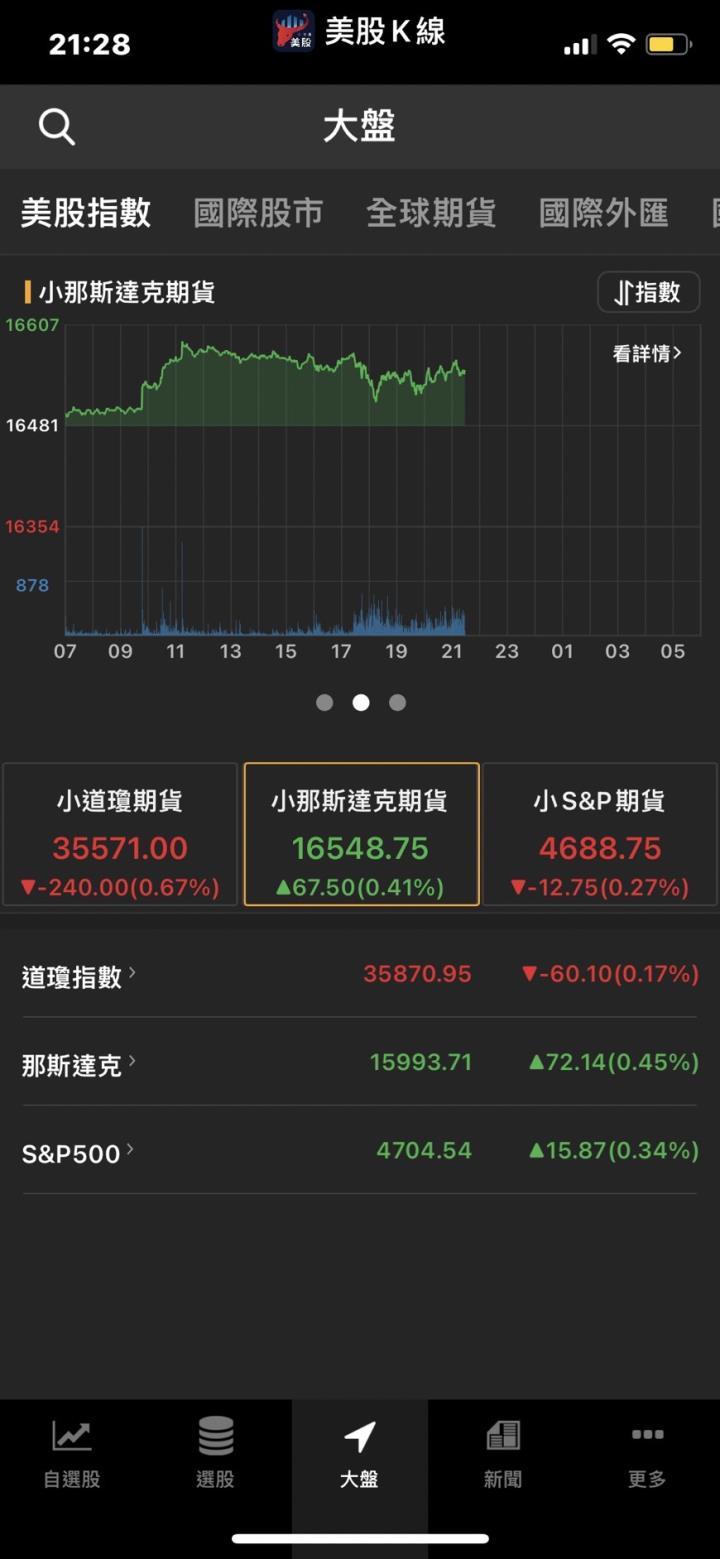
Task: Tap the 大盤 bottom tab
Action: coord(359,1454)
